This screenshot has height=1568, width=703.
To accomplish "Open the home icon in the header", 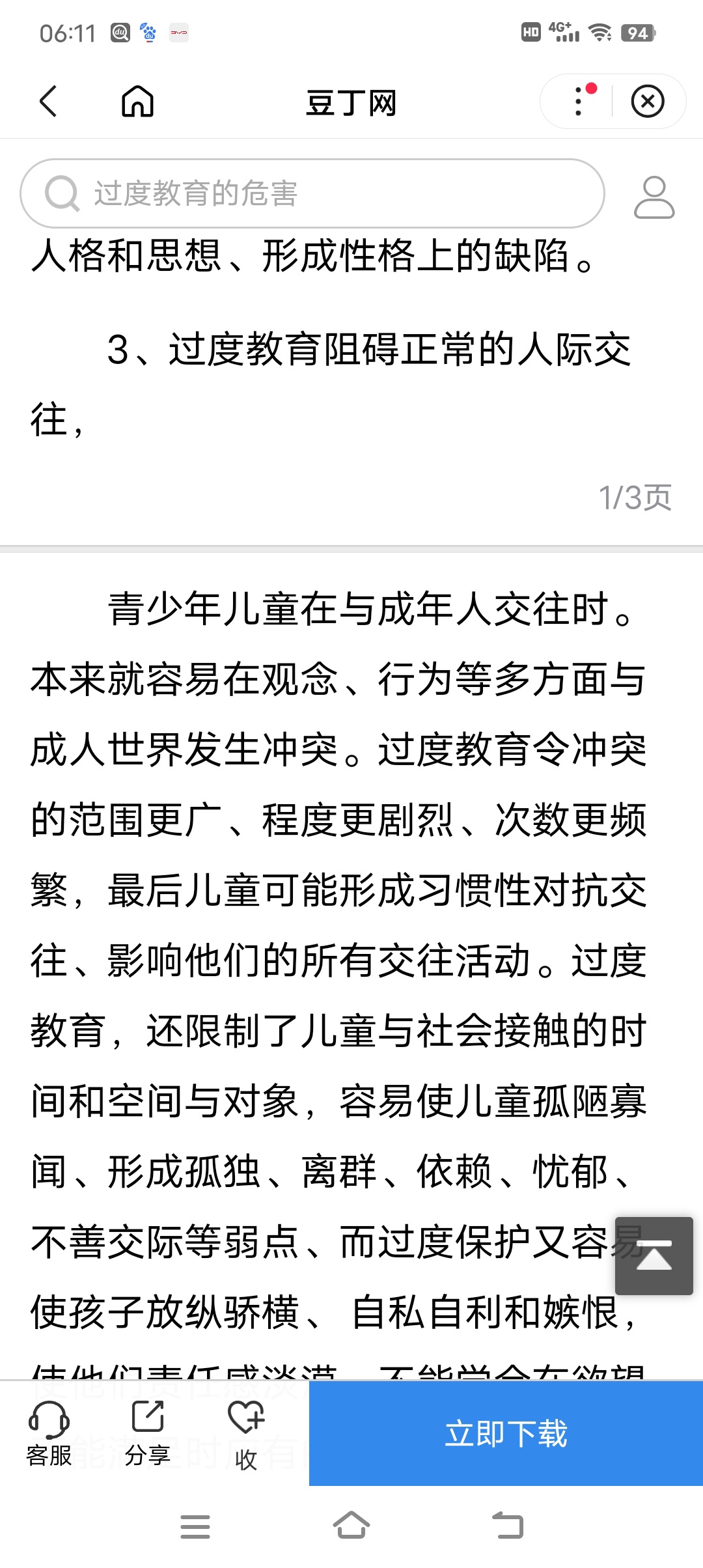I will pyautogui.click(x=137, y=102).
